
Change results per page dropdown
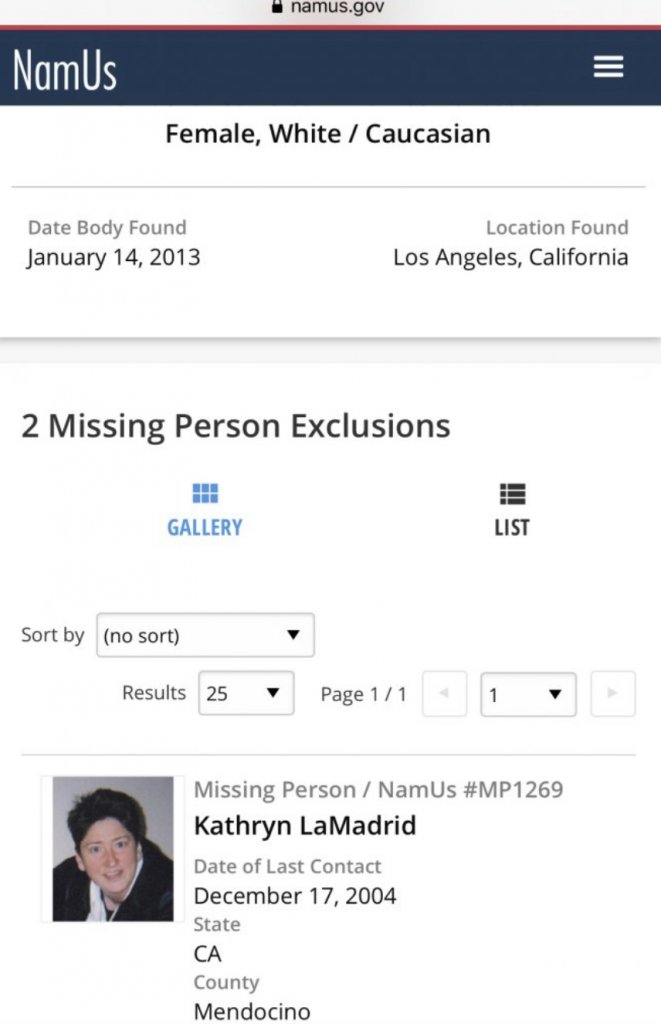(246, 693)
